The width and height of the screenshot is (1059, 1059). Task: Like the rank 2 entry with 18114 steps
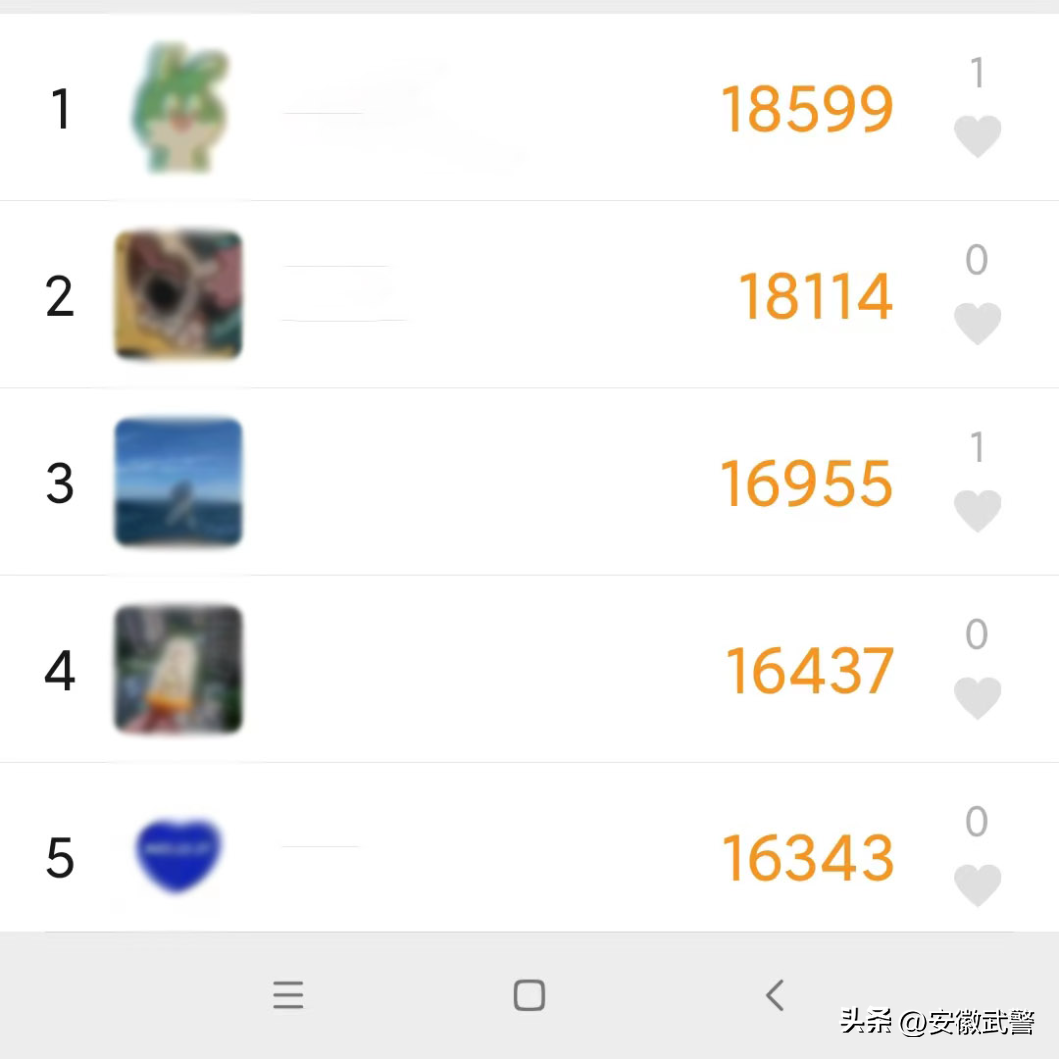point(977,323)
